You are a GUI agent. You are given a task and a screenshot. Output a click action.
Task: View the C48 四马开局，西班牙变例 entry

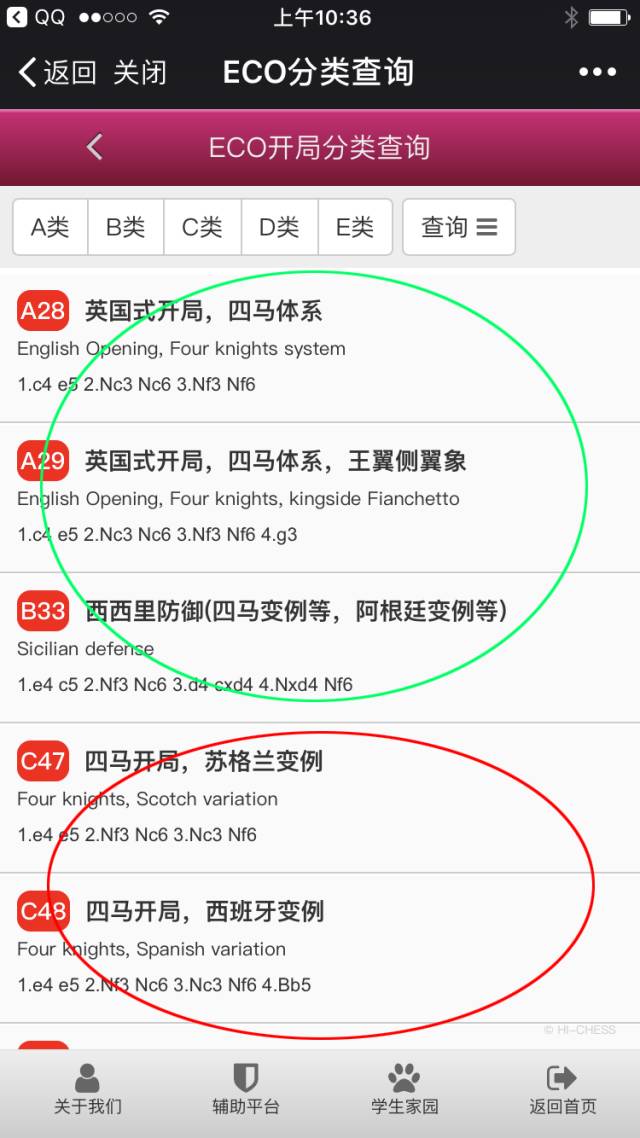click(320, 946)
